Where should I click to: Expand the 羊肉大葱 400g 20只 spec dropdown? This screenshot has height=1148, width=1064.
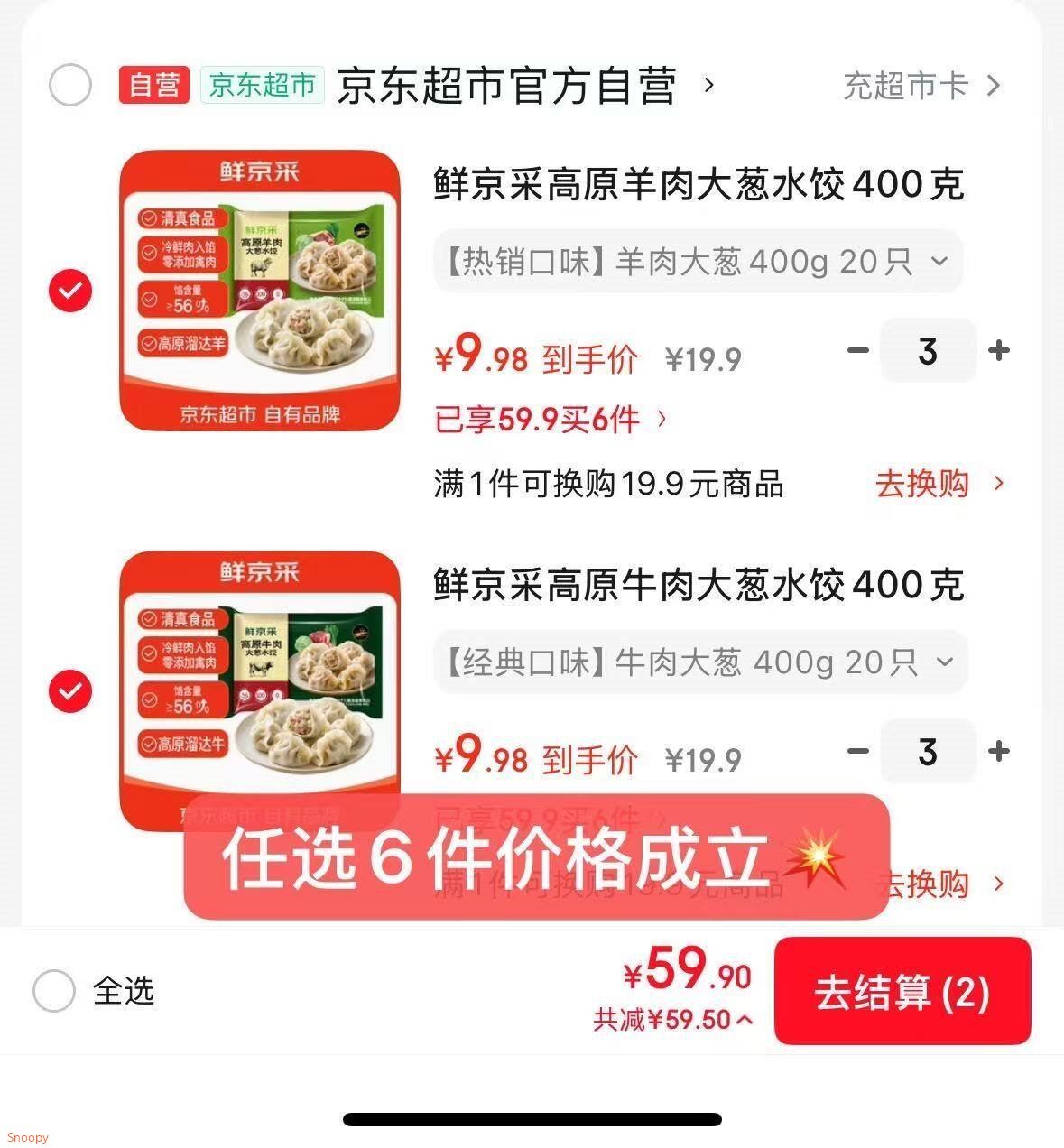pos(698,262)
